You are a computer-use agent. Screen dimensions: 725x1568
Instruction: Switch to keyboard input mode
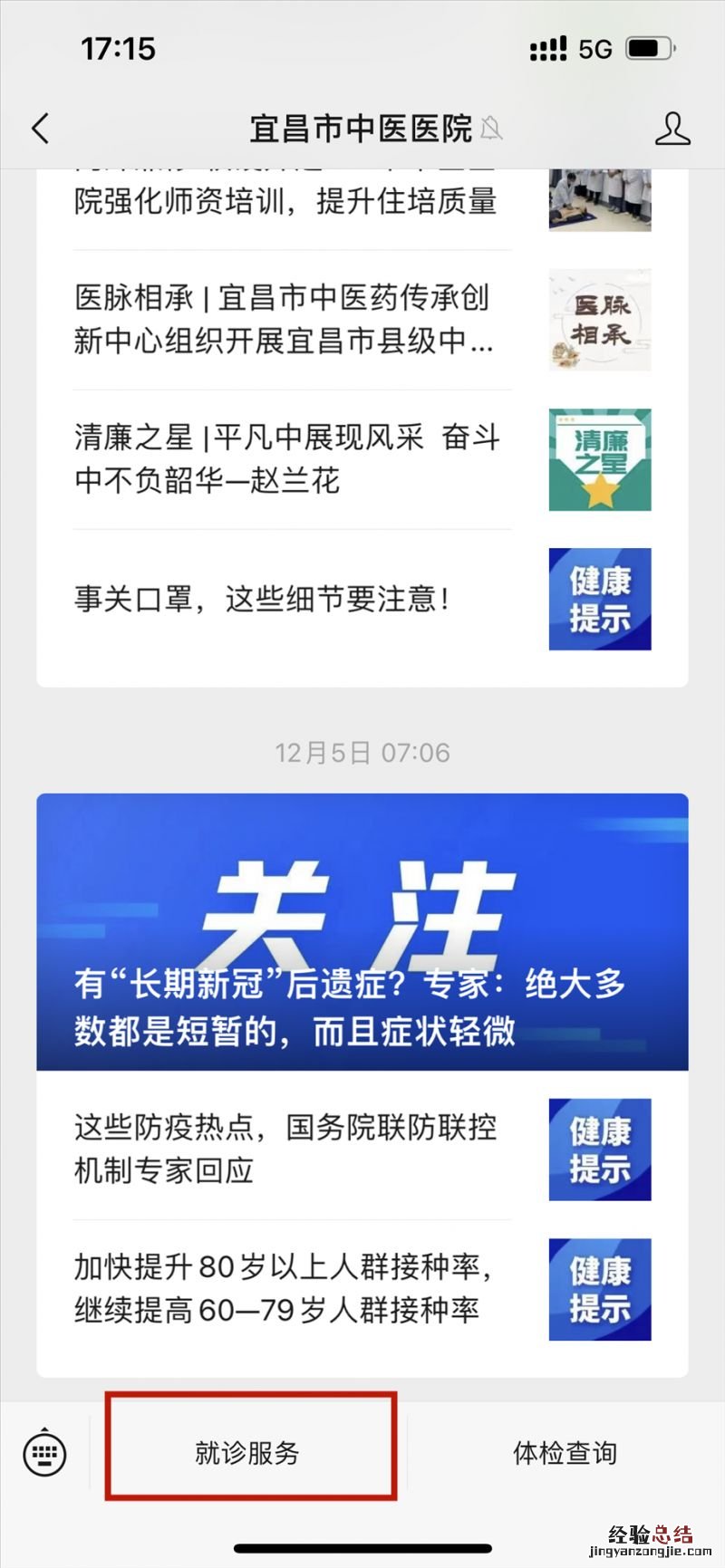[x=44, y=1452]
